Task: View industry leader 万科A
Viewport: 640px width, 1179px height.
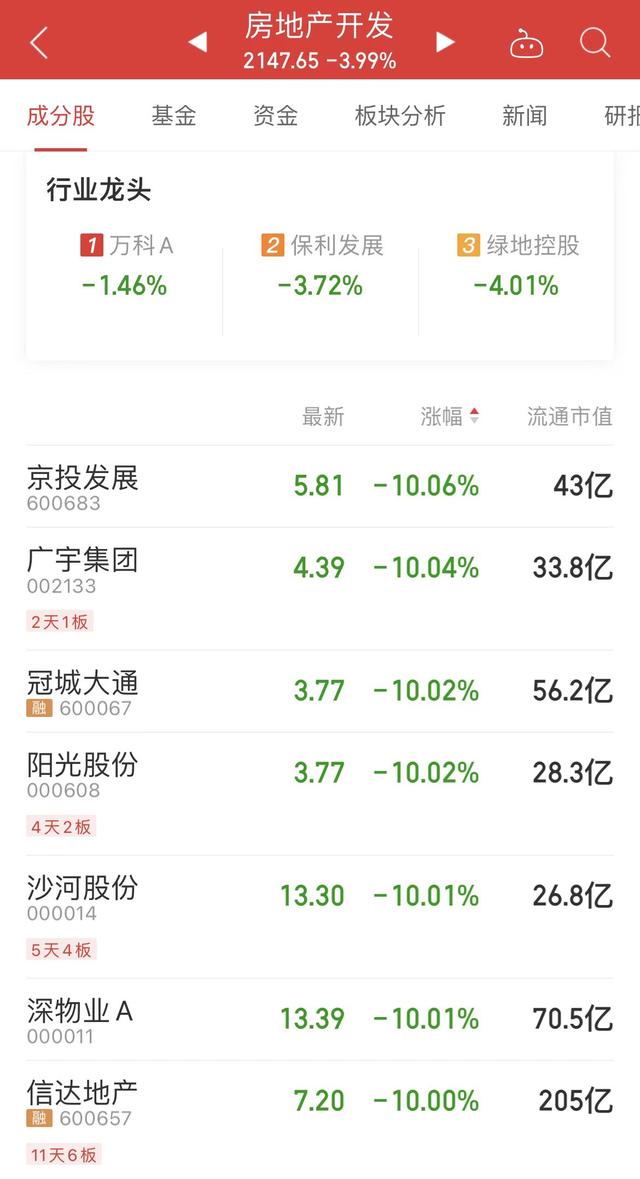Action: (x=125, y=265)
